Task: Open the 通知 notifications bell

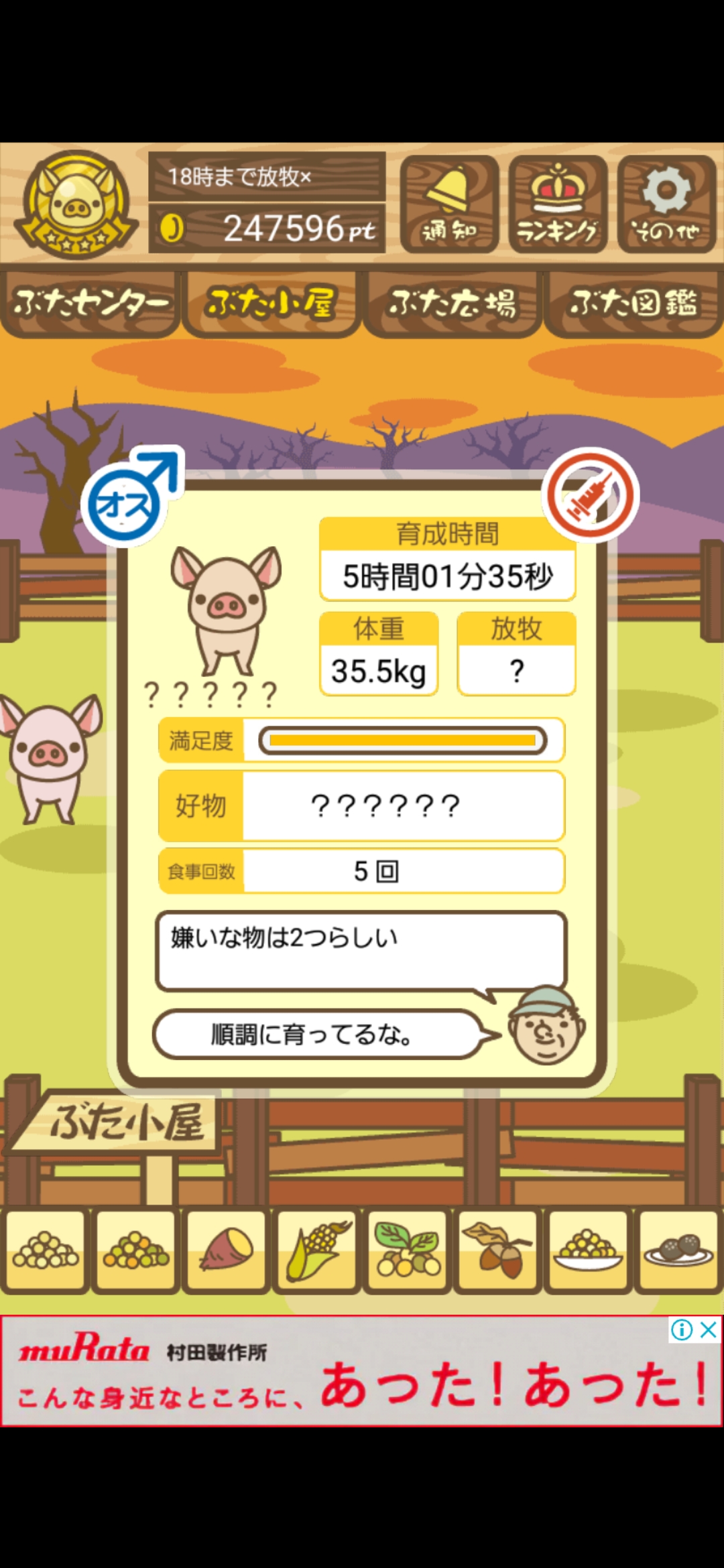Action: pos(449,204)
